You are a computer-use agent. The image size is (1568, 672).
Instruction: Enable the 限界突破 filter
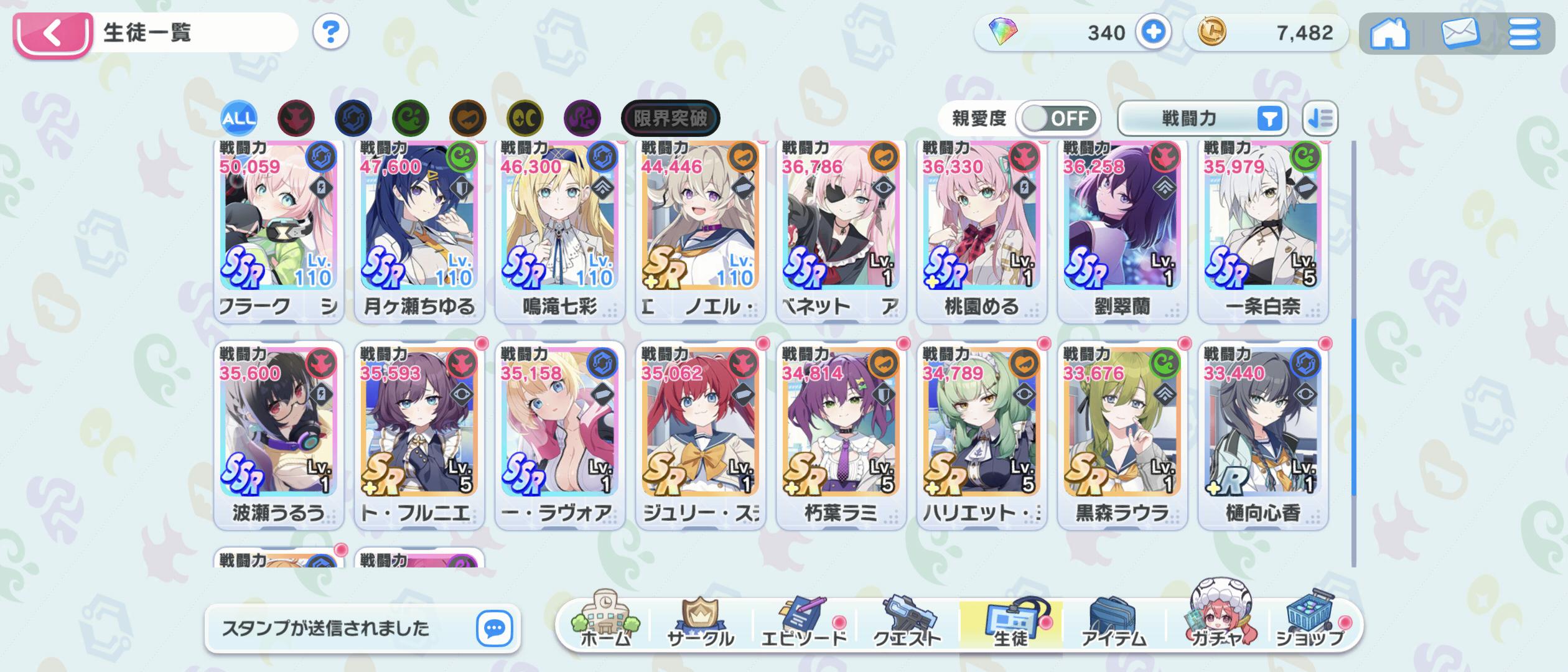pyautogui.click(x=670, y=118)
